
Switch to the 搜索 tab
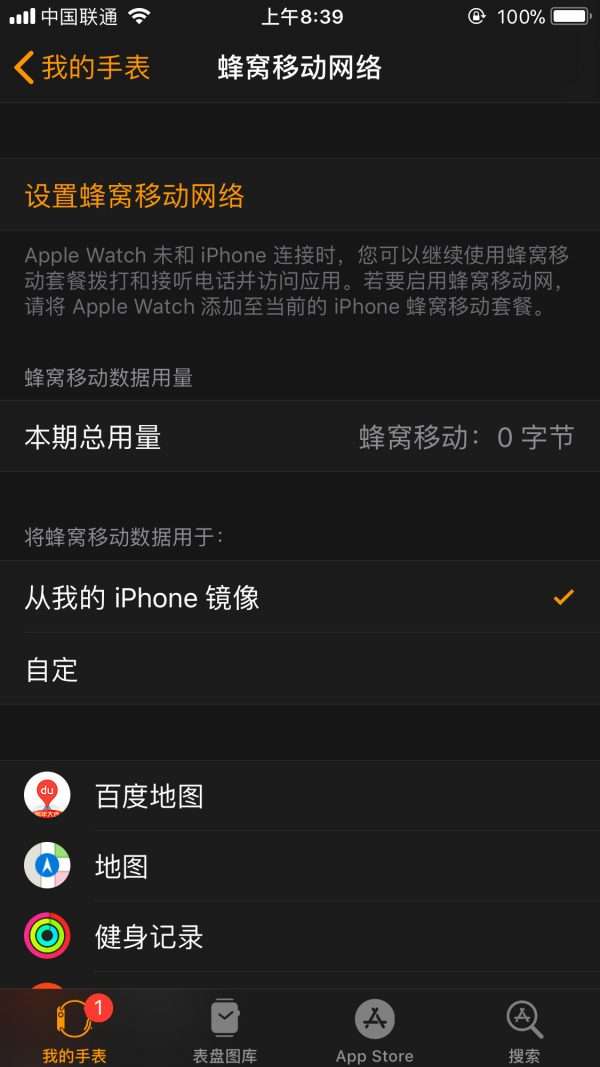coord(524,1029)
